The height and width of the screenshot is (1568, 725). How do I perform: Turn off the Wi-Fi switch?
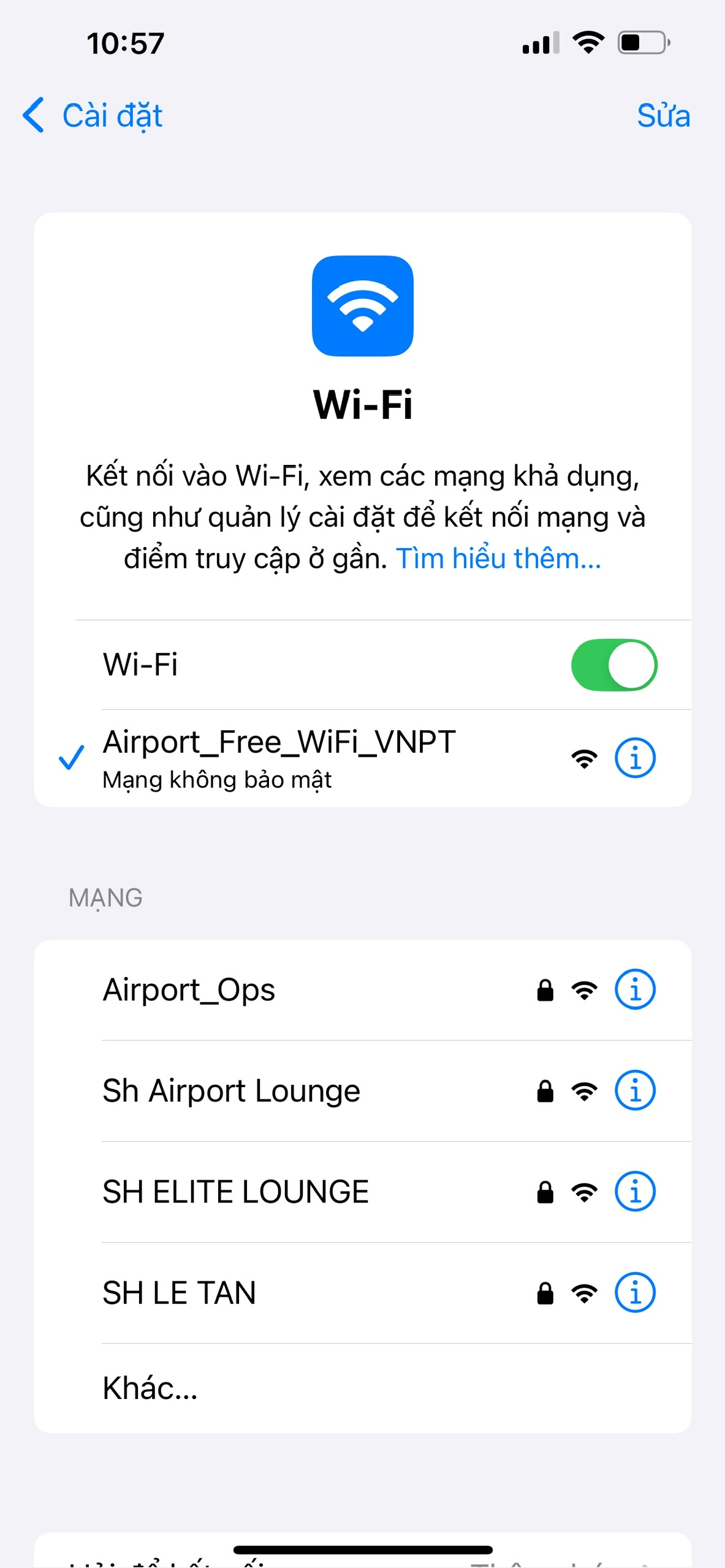[x=613, y=665]
